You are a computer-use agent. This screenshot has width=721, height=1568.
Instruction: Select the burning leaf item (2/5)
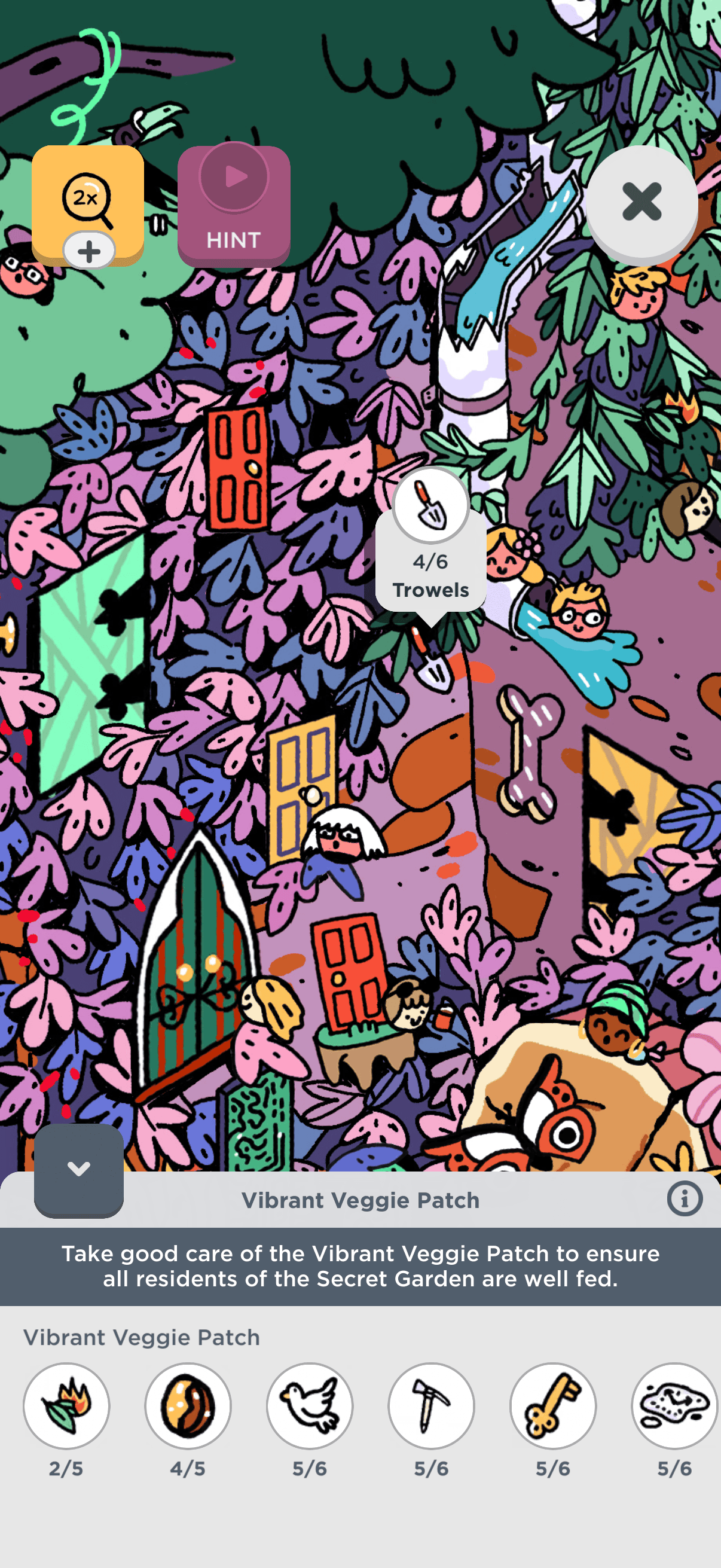click(x=66, y=1406)
